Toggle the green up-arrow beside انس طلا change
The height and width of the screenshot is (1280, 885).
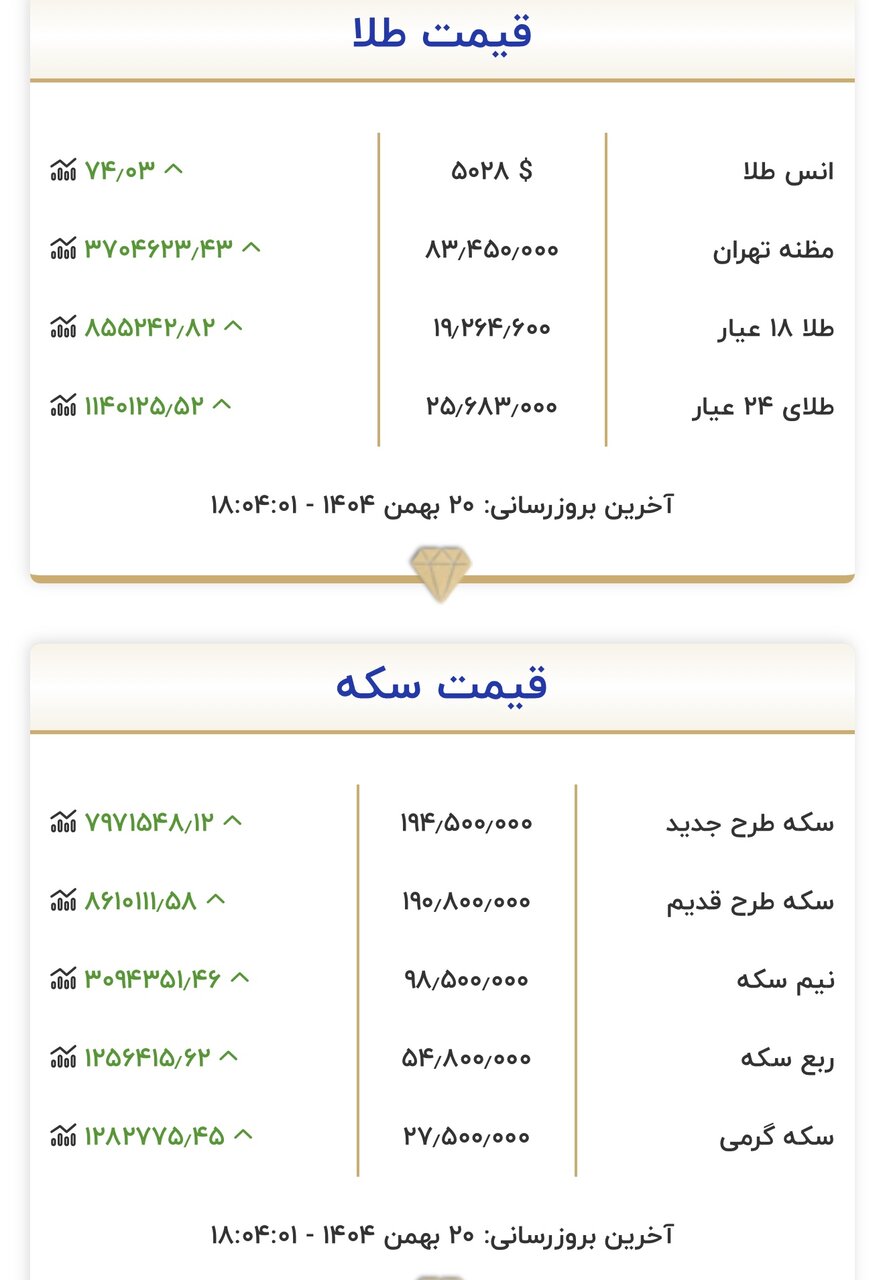click(x=172, y=168)
